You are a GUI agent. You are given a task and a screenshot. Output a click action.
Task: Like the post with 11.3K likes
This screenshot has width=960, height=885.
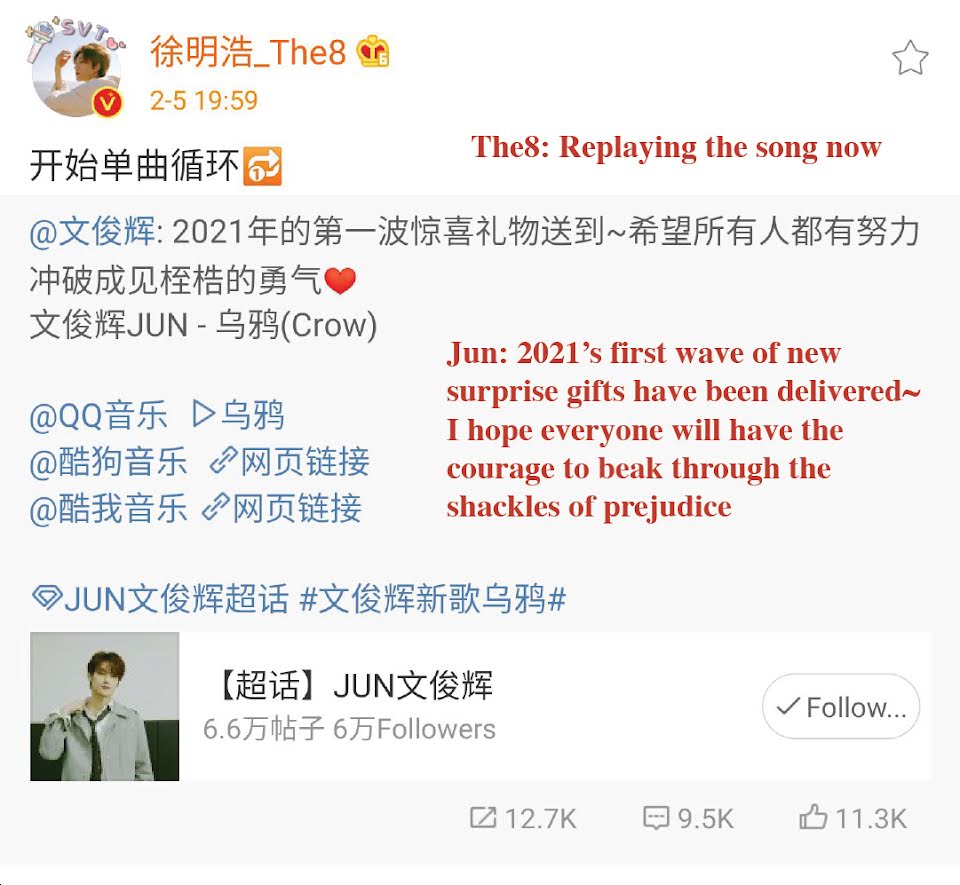click(852, 818)
